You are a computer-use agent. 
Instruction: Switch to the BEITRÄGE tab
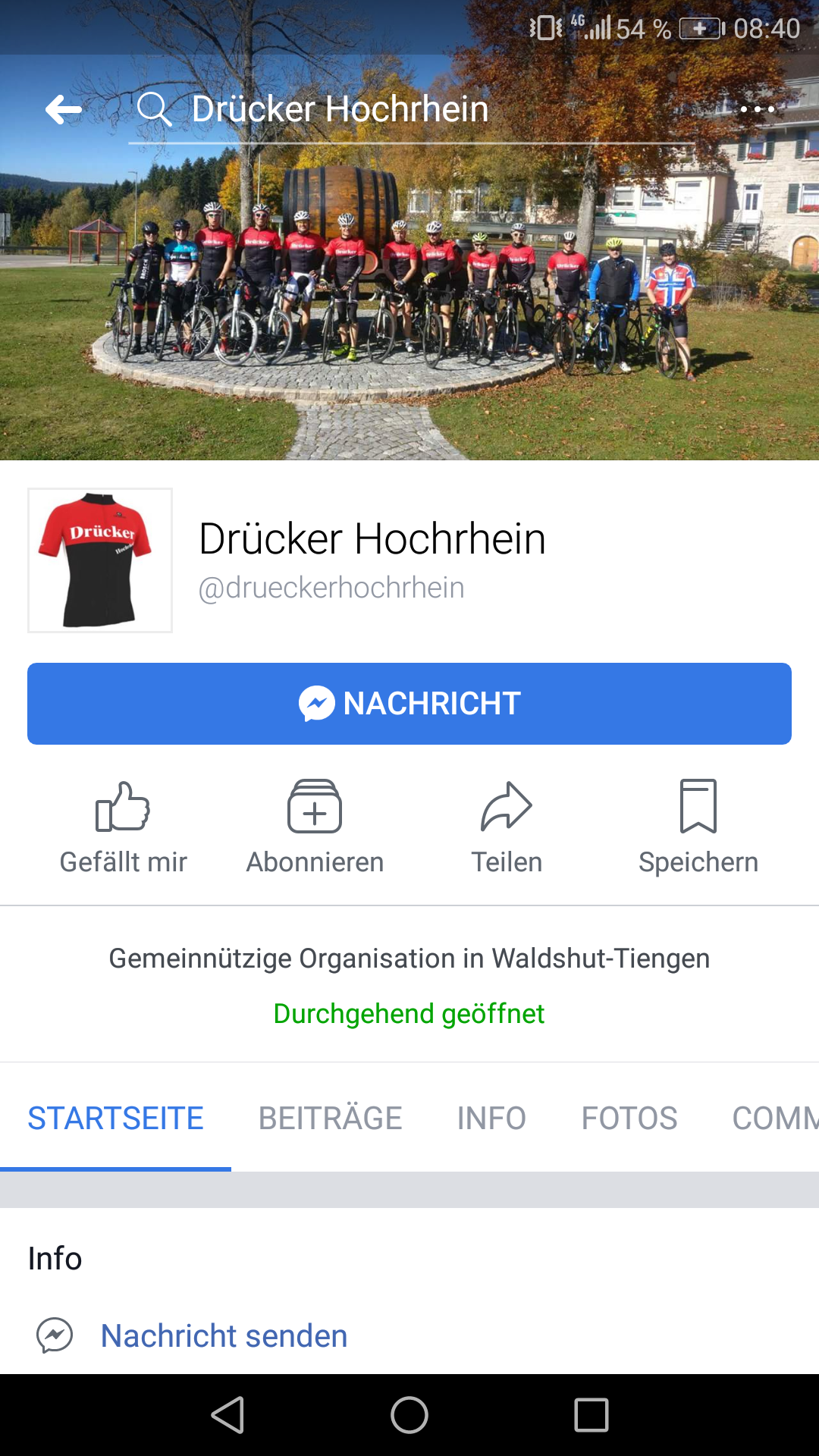(330, 1119)
